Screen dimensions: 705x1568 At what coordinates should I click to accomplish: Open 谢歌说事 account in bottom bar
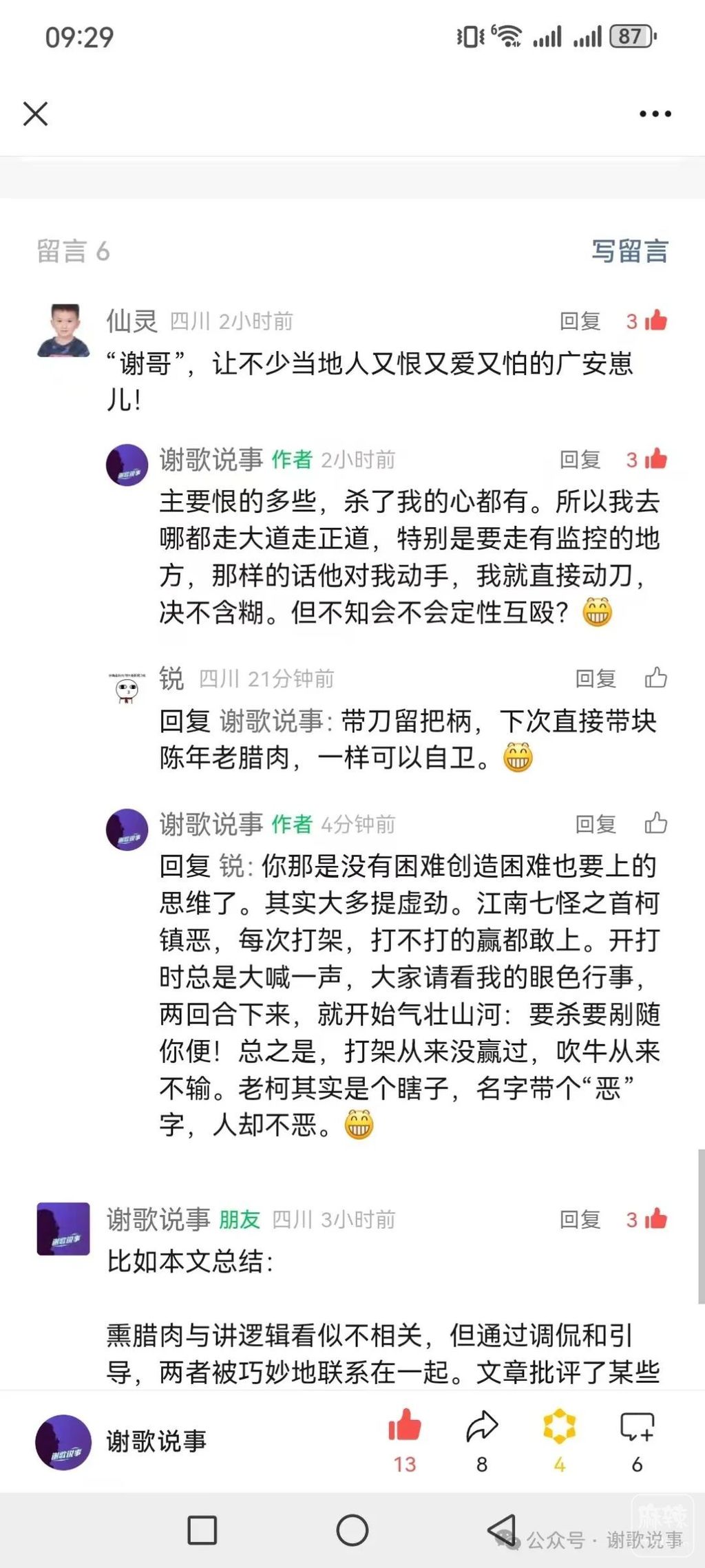click(x=121, y=1441)
